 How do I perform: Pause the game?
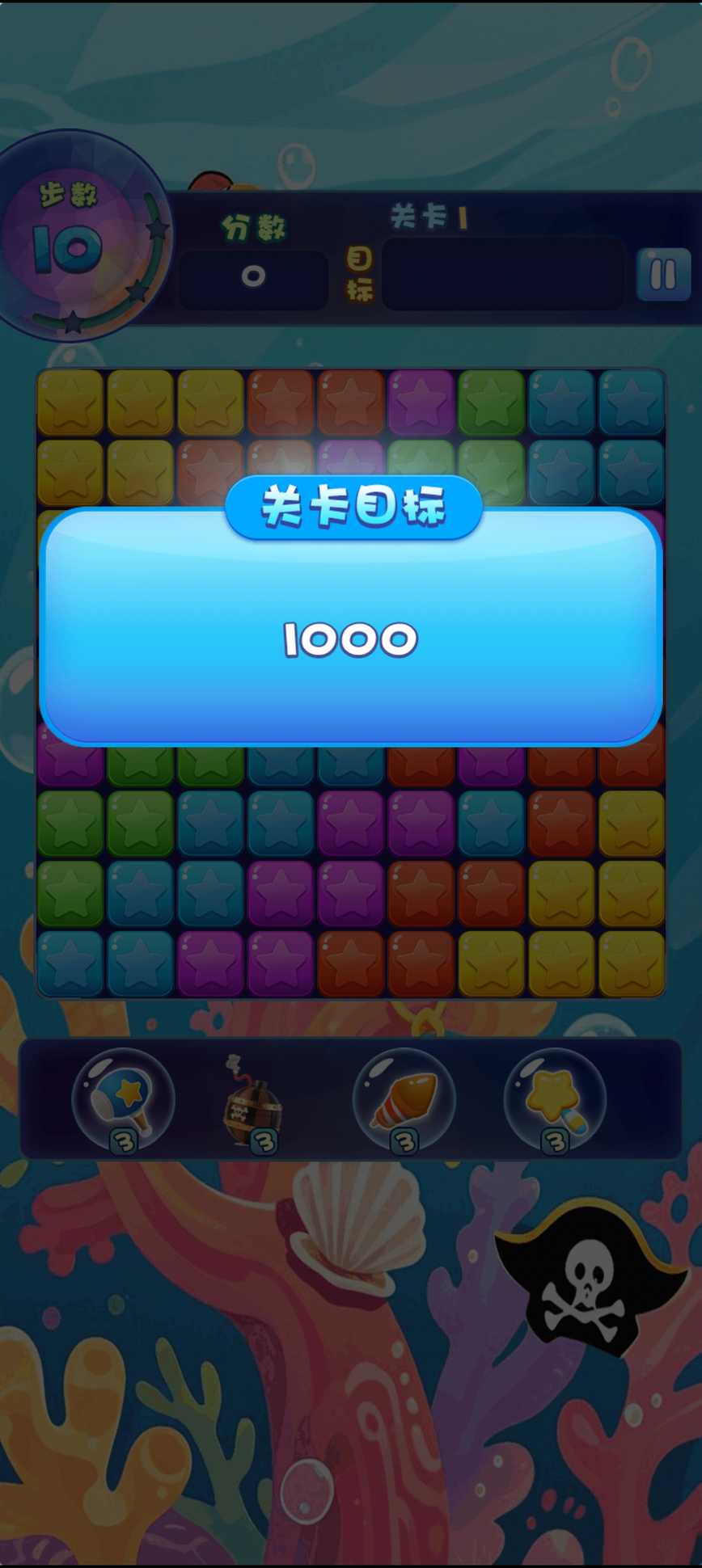[663, 275]
